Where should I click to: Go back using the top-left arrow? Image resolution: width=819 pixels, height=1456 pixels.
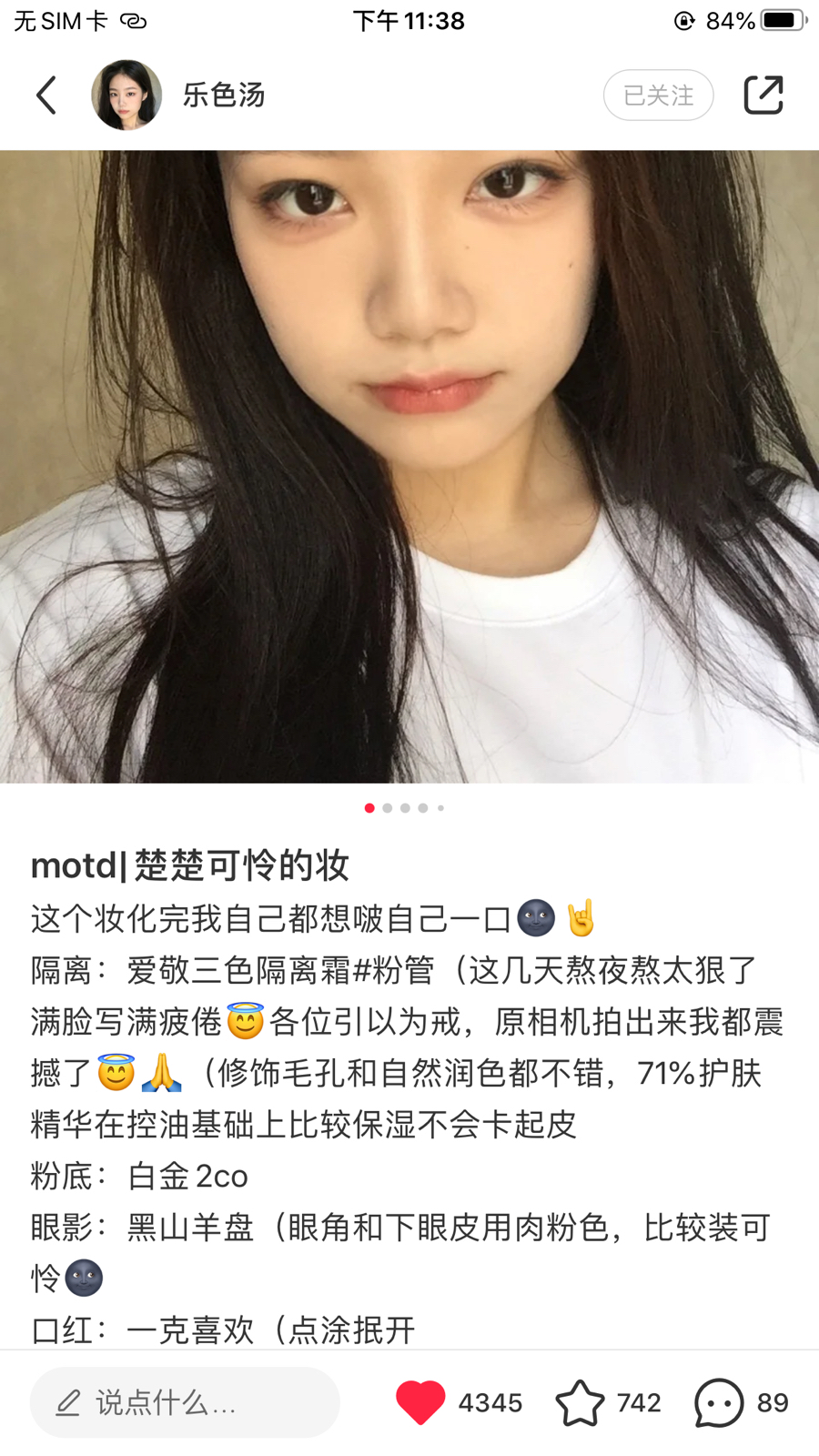(46, 95)
